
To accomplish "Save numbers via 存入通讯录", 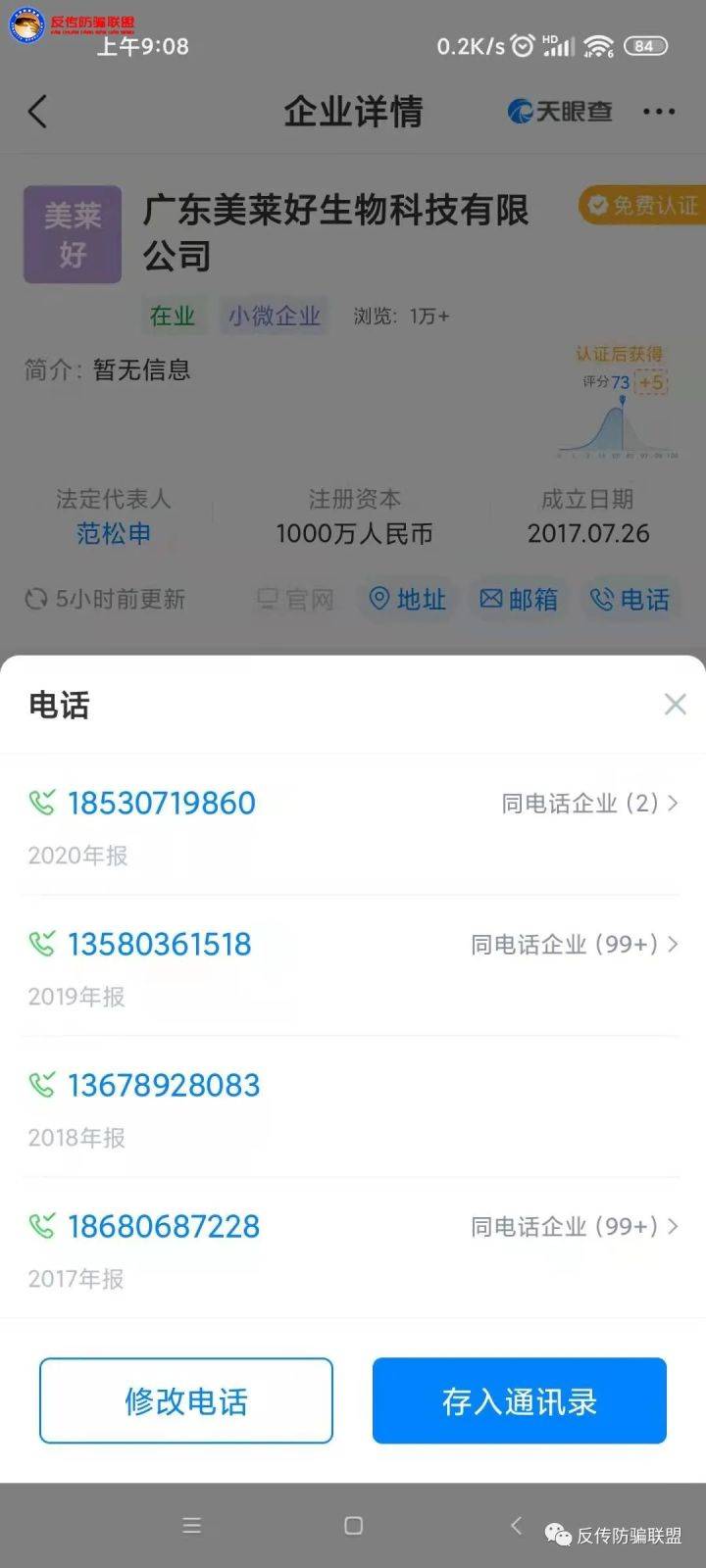I will tap(520, 1400).
